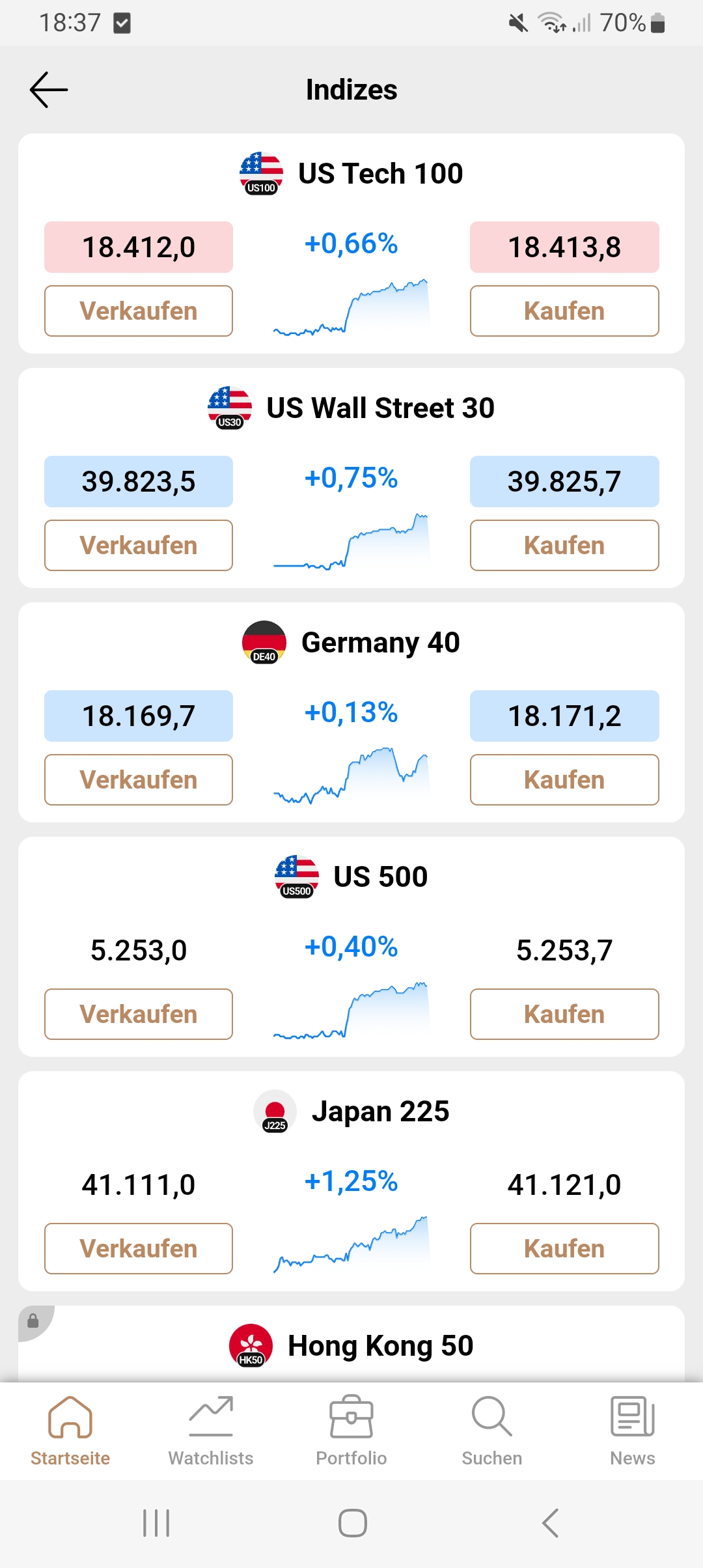Tap the 18.413,8 buy price on US Tech 100
The height and width of the screenshot is (1568, 703).
[x=564, y=247]
